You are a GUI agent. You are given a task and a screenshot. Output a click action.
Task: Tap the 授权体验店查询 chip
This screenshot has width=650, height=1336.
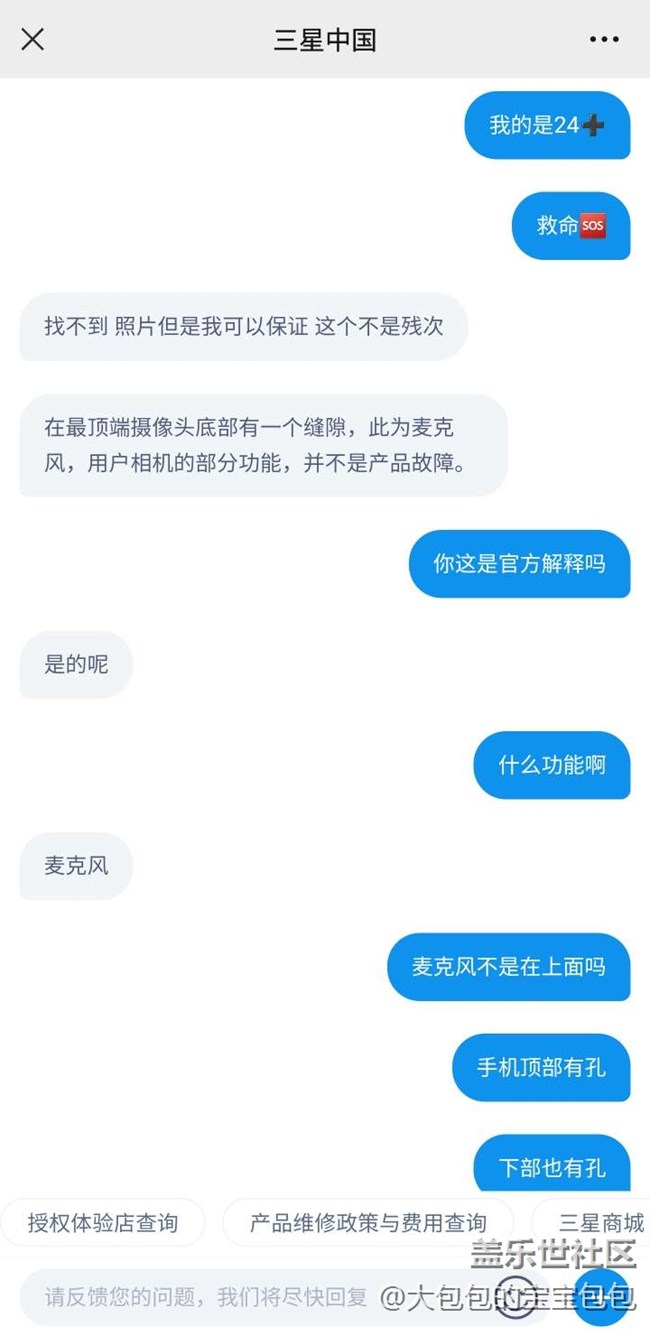pyautogui.click(x=102, y=1222)
